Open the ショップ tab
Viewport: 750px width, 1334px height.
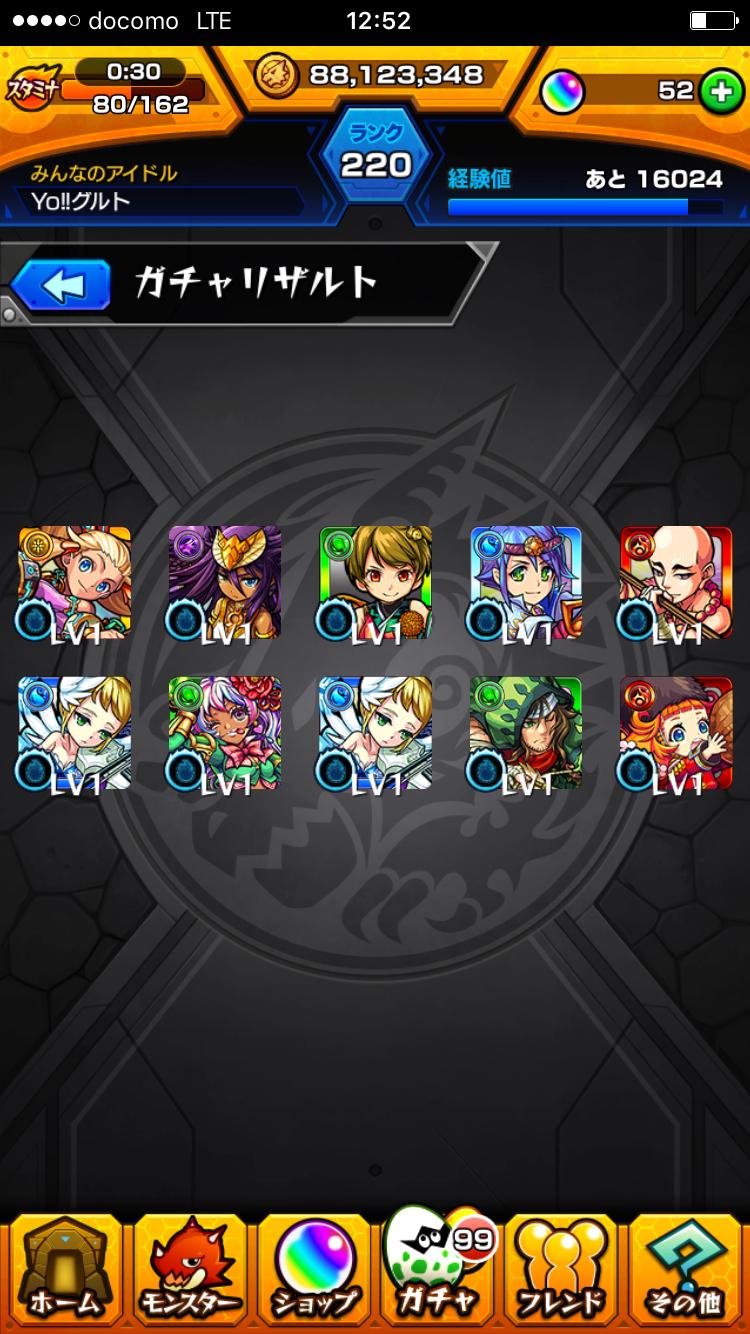(x=313, y=1267)
